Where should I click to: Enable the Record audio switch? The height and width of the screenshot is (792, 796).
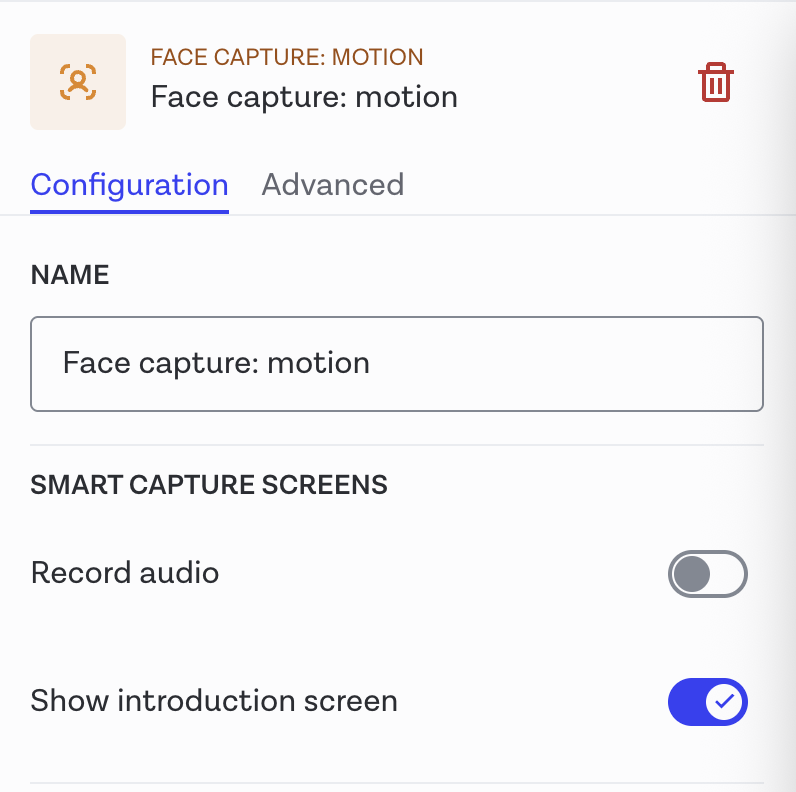point(707,574)
